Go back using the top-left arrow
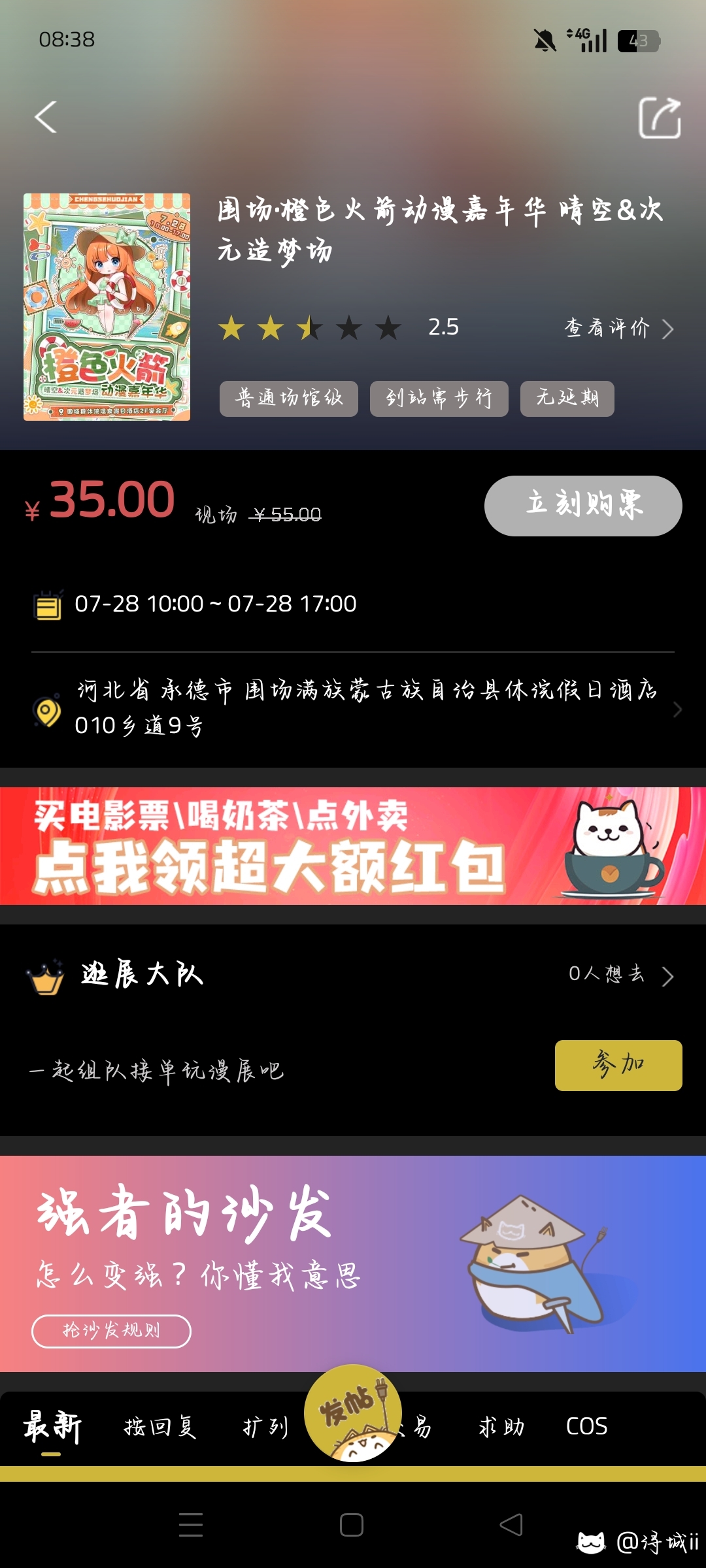706x1568 pixels. click(46, 118)
